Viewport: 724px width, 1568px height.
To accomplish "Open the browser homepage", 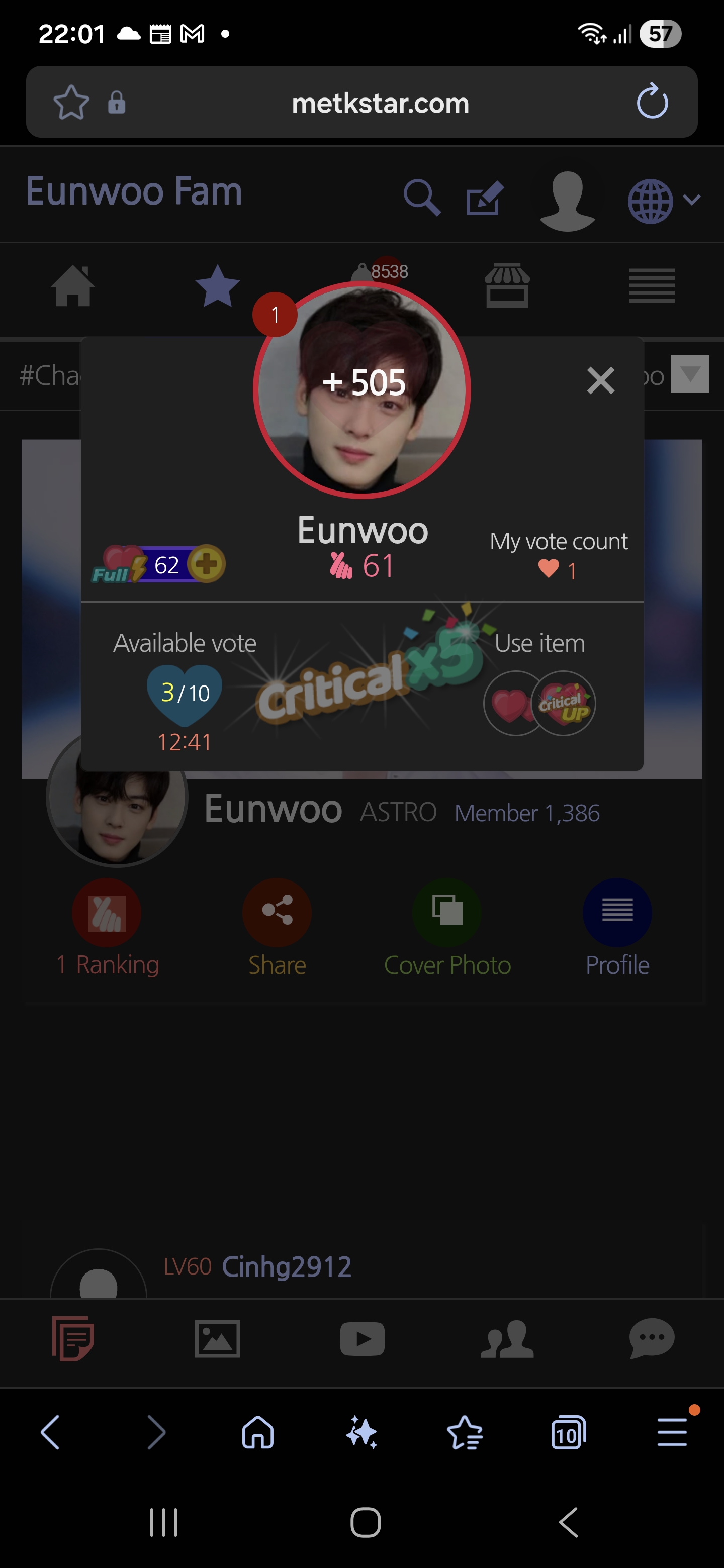I will (x=258, y=1433).
